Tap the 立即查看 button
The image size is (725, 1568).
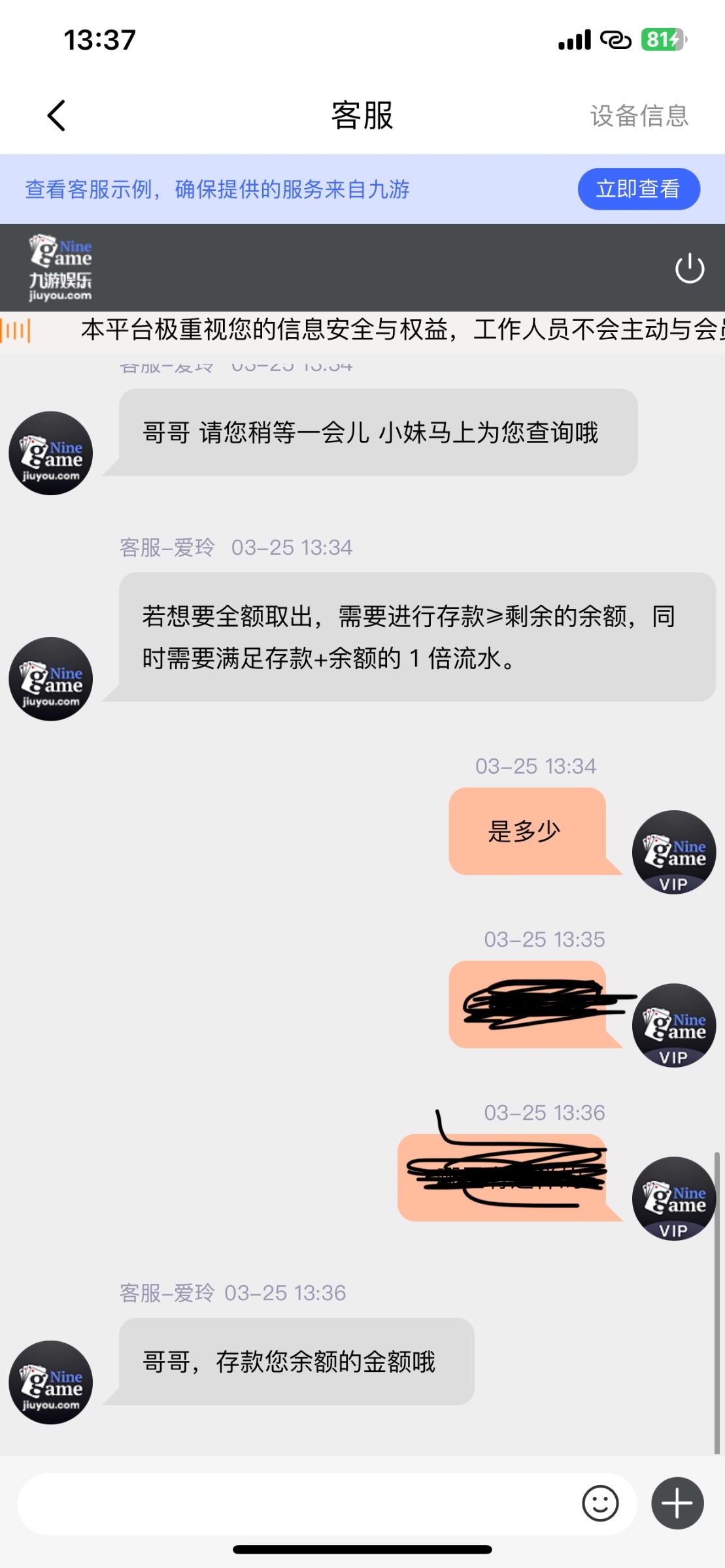[638, 189]
